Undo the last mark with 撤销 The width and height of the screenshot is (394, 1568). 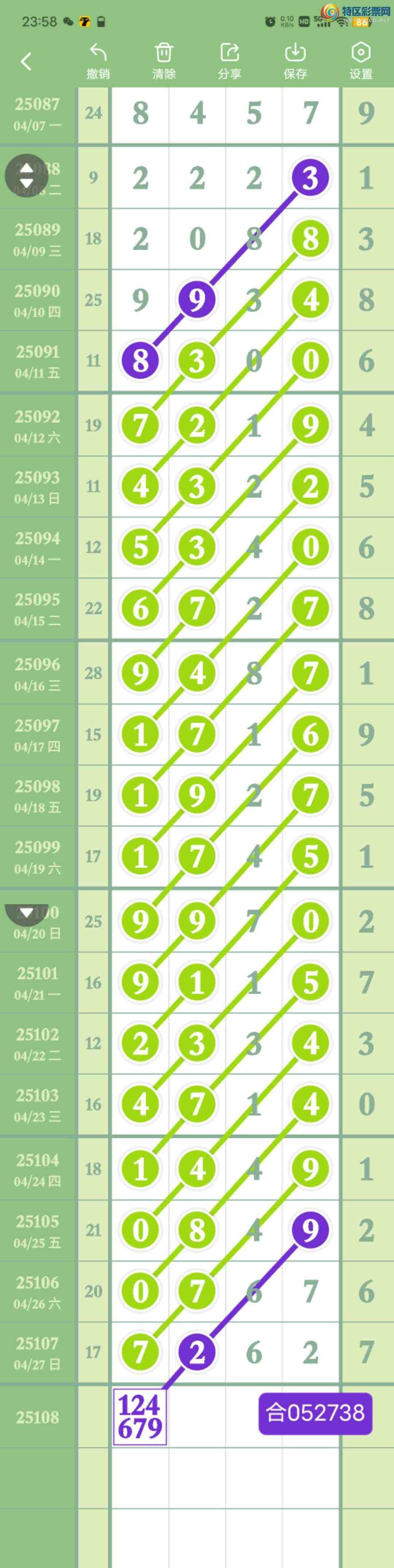click(98, 62)
